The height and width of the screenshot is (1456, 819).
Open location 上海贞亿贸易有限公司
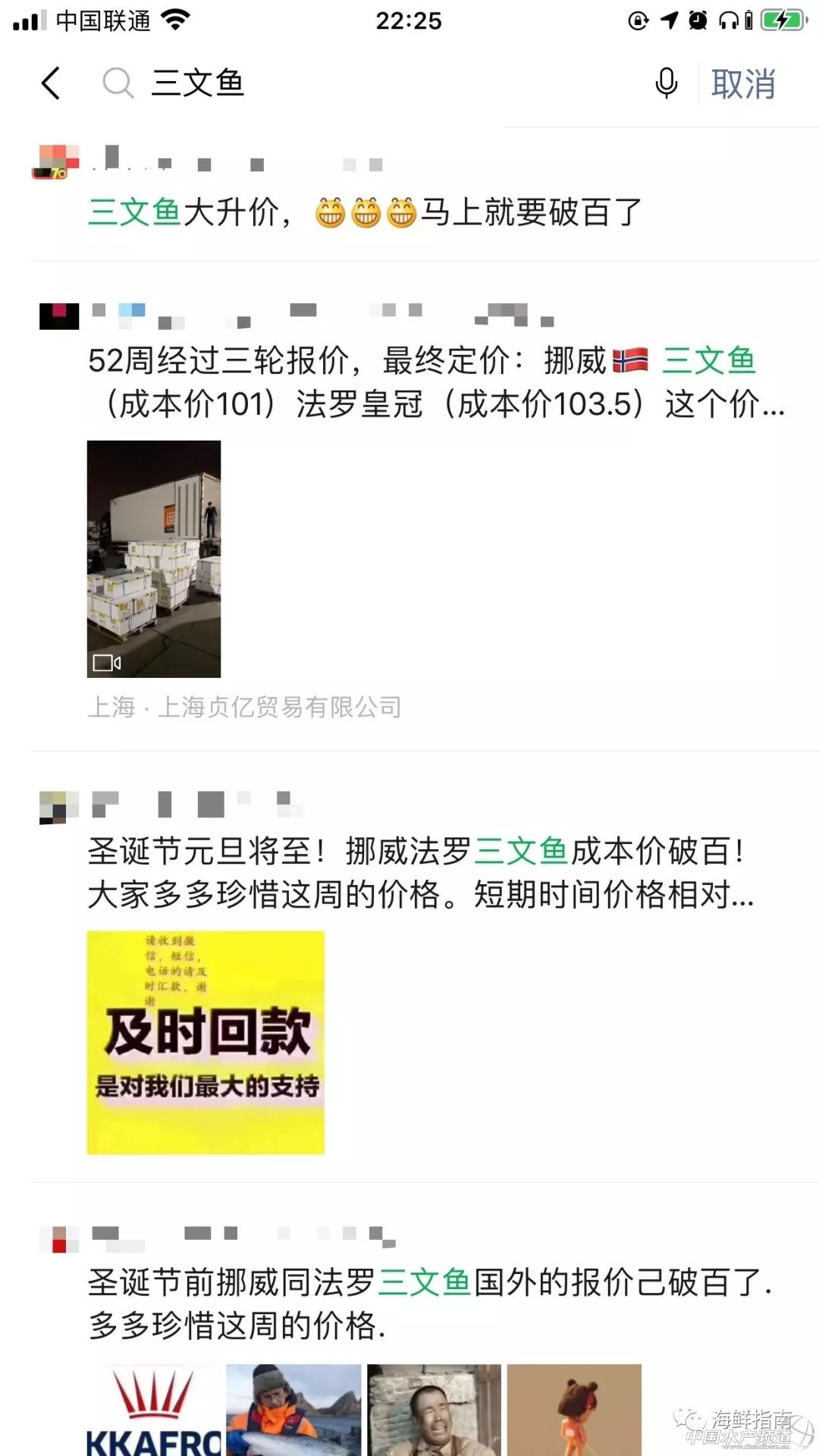278,707
